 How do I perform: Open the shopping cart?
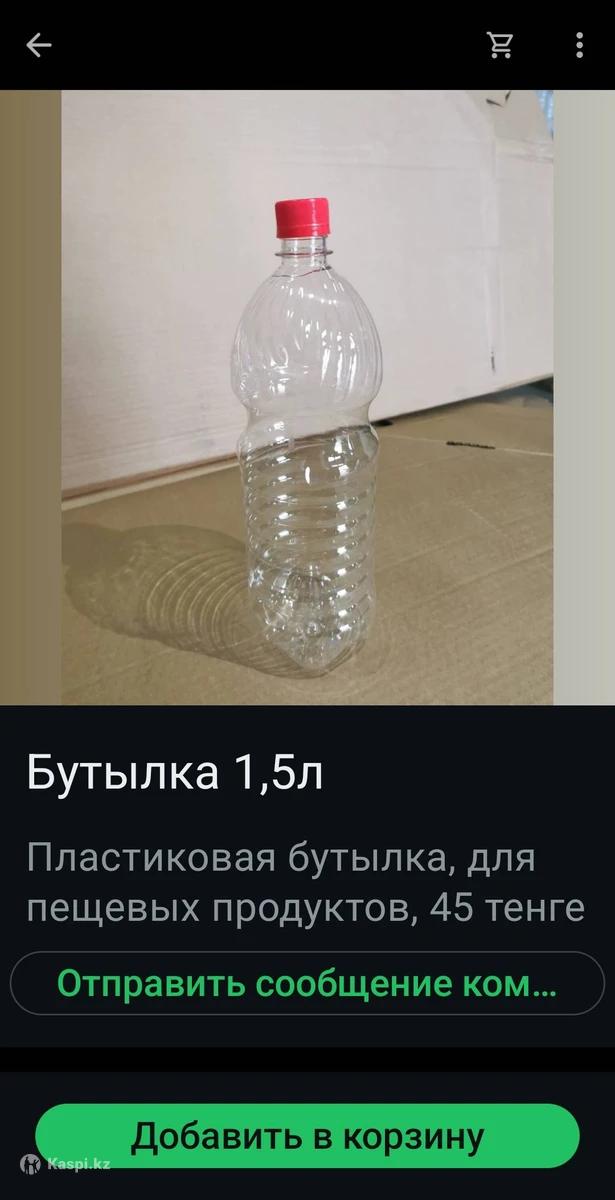[x=500, y=45]
